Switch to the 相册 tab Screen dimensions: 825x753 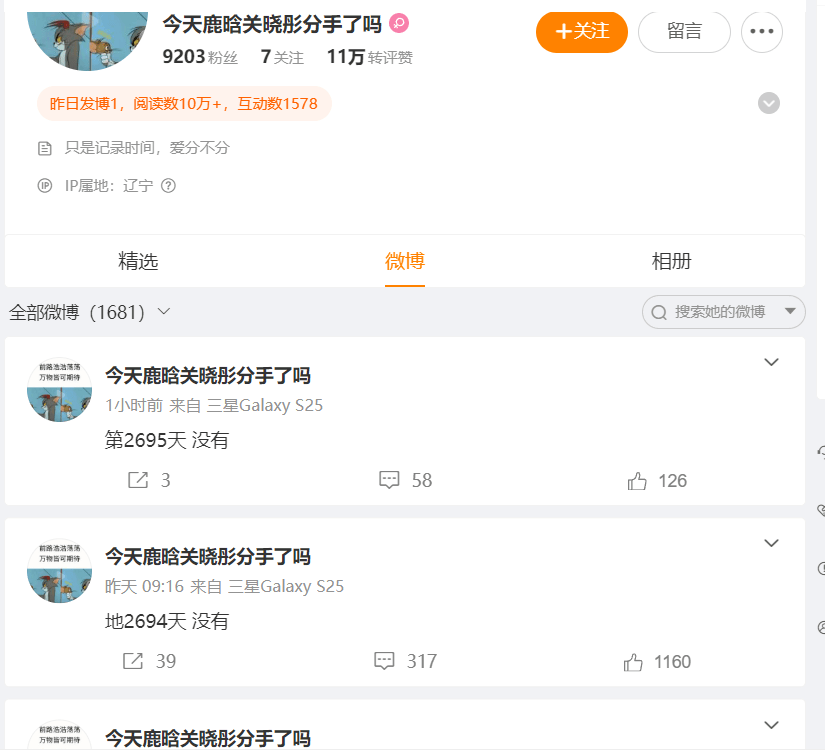coord(671,262)
